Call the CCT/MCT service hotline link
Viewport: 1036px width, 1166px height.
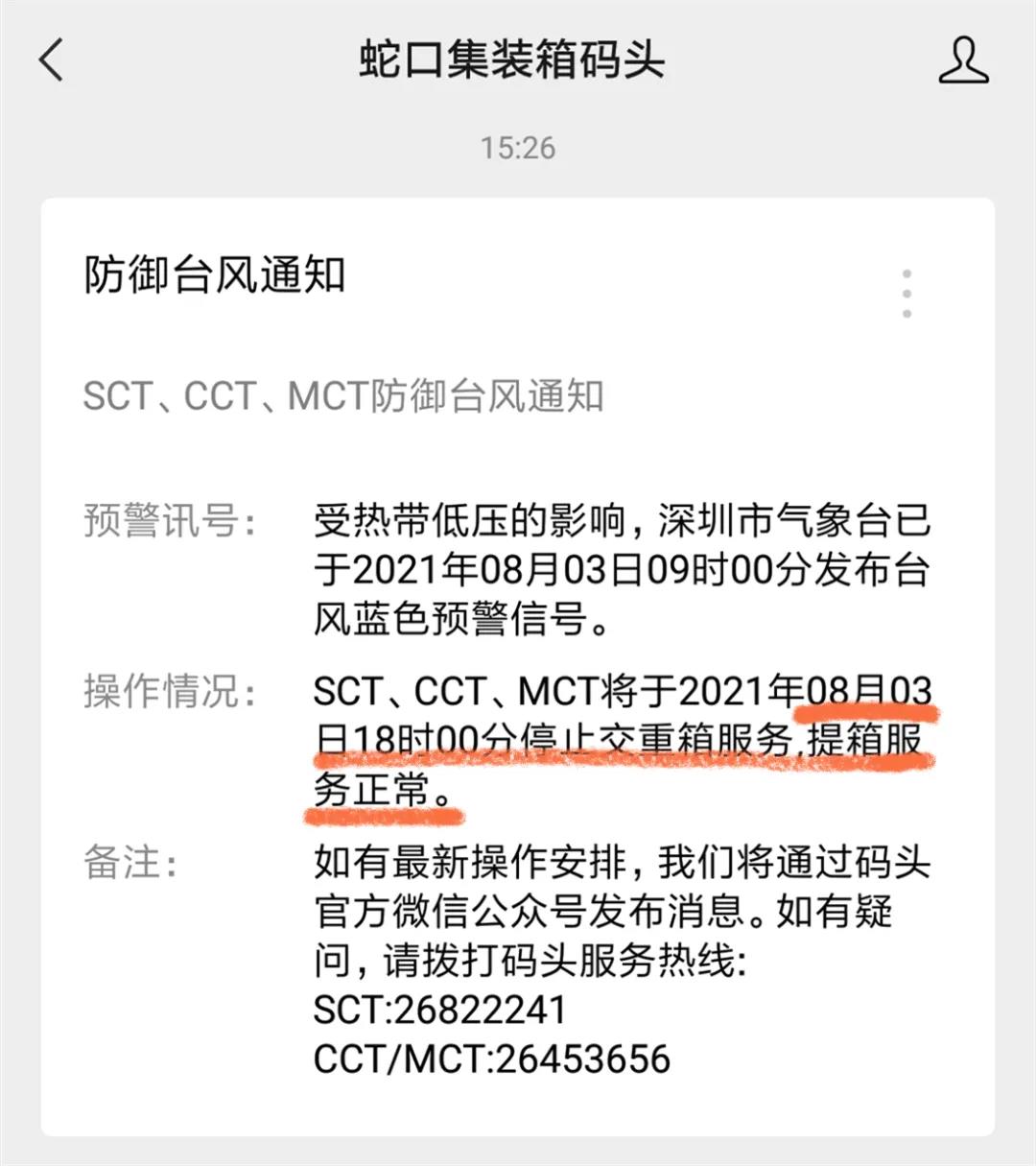489,1061
